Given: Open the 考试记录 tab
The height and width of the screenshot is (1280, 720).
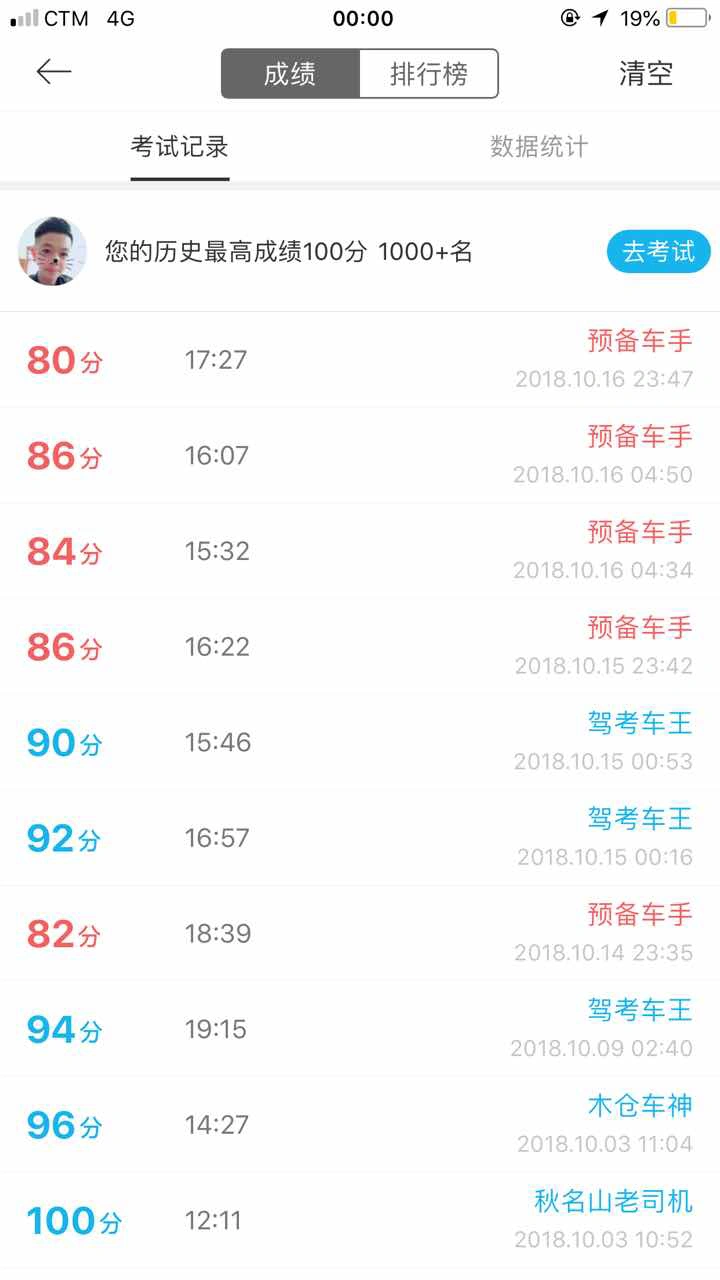Looking at the screenshot, I should tap(180, 147).
